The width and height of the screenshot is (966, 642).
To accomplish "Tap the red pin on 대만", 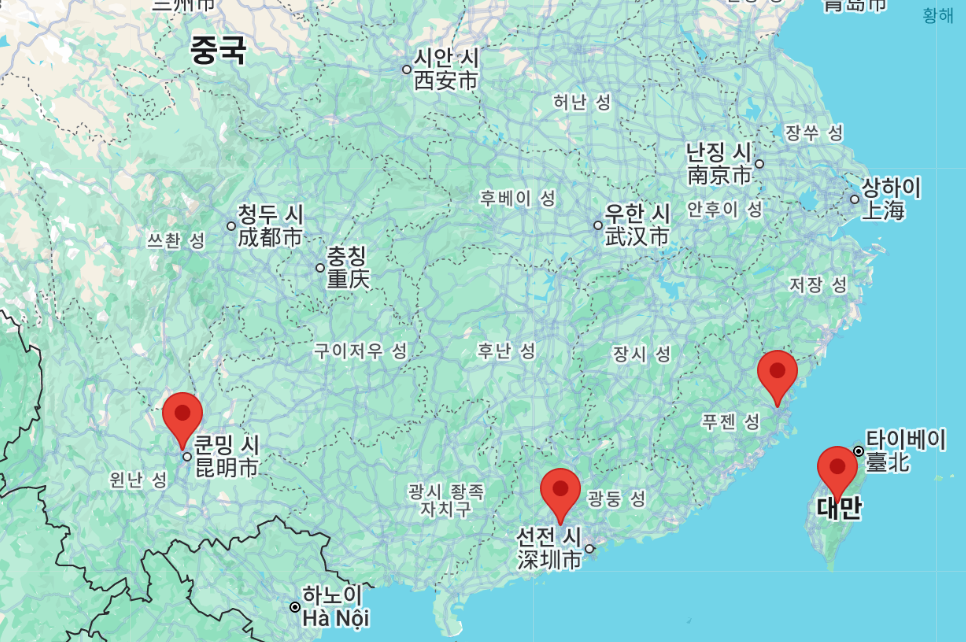I will [x=837, y=468].
